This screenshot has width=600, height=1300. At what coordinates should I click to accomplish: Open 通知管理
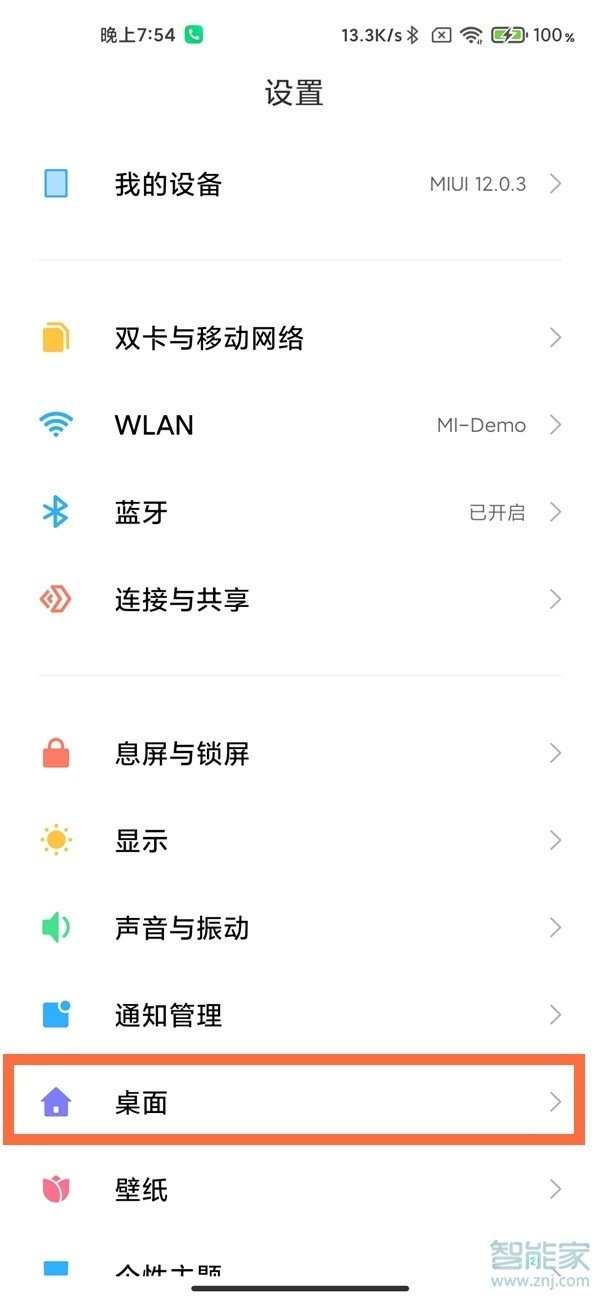tap(300, 1015)
